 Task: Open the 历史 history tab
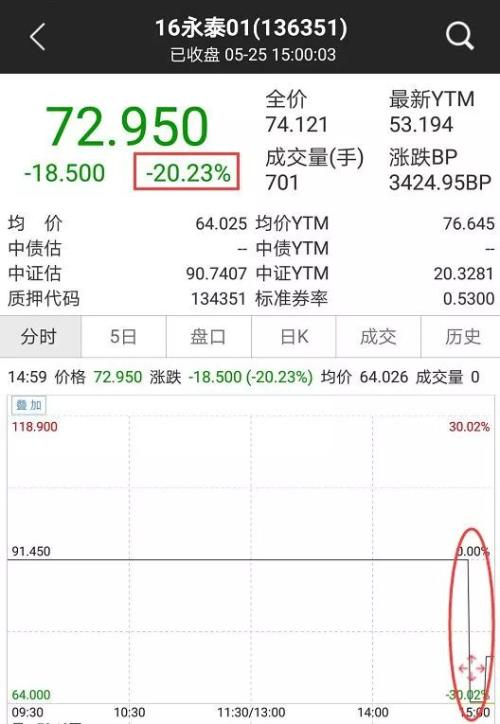(x=461, y=337)
